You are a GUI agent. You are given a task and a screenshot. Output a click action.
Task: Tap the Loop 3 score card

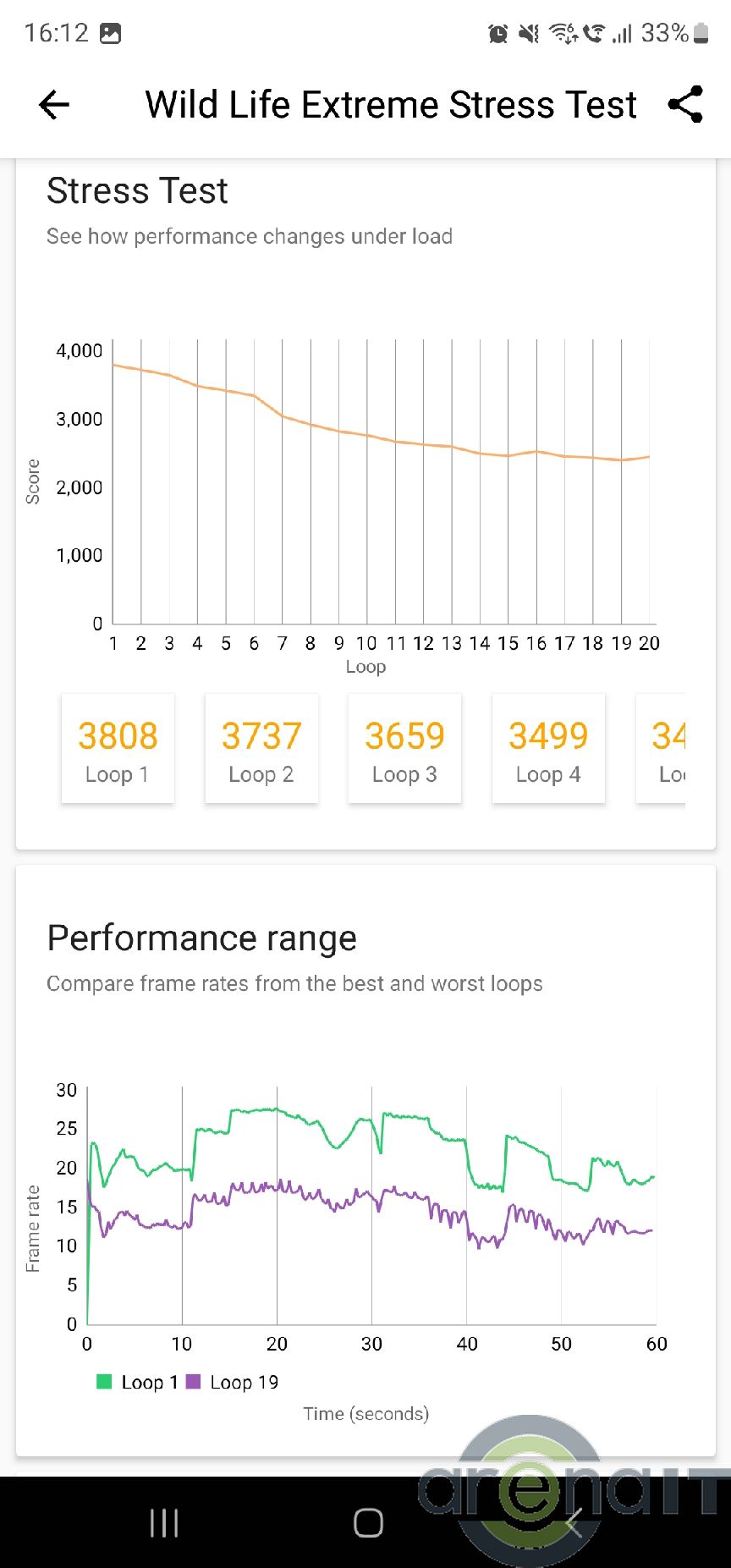[x=404, y=749]
